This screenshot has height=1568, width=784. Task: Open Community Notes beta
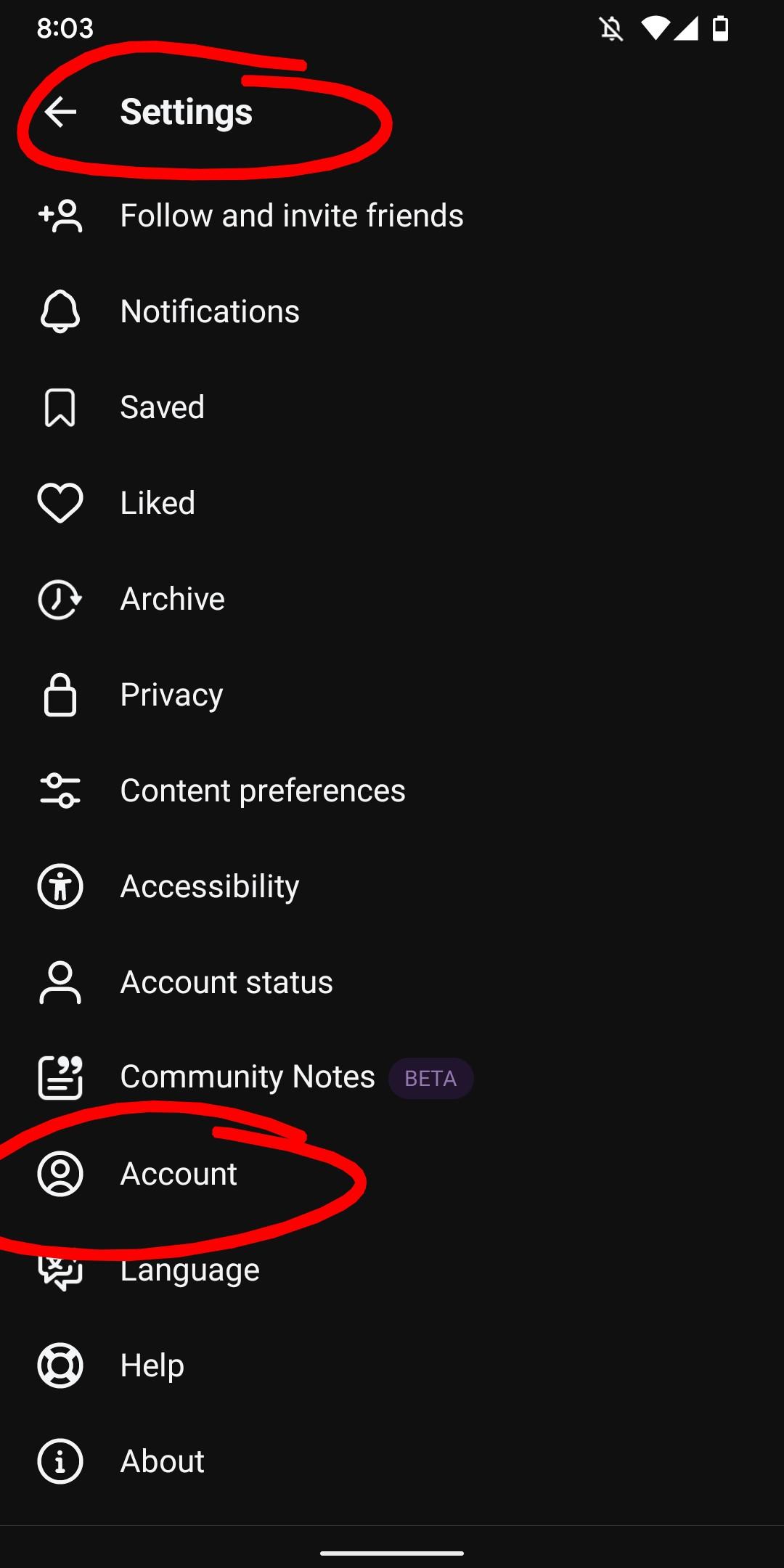tap(248, 1077)
